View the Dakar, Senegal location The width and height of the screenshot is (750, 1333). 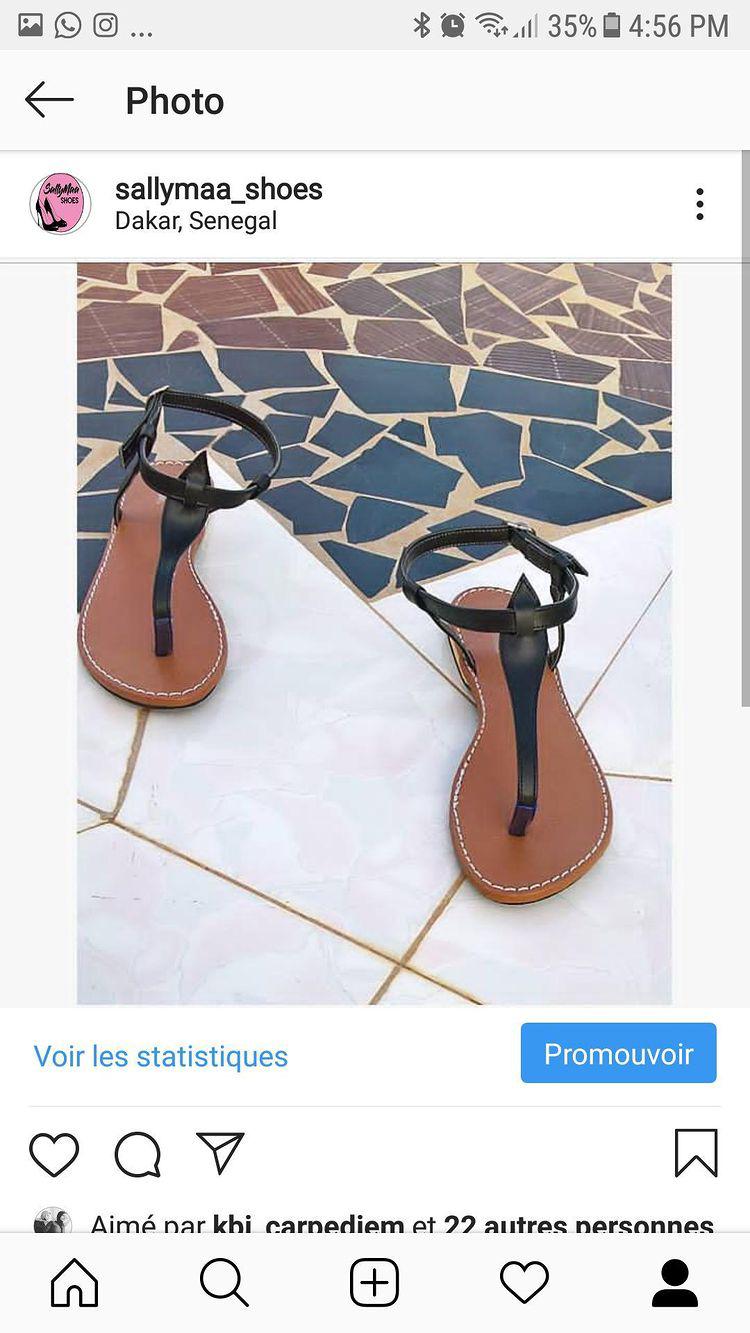[196, 221]
